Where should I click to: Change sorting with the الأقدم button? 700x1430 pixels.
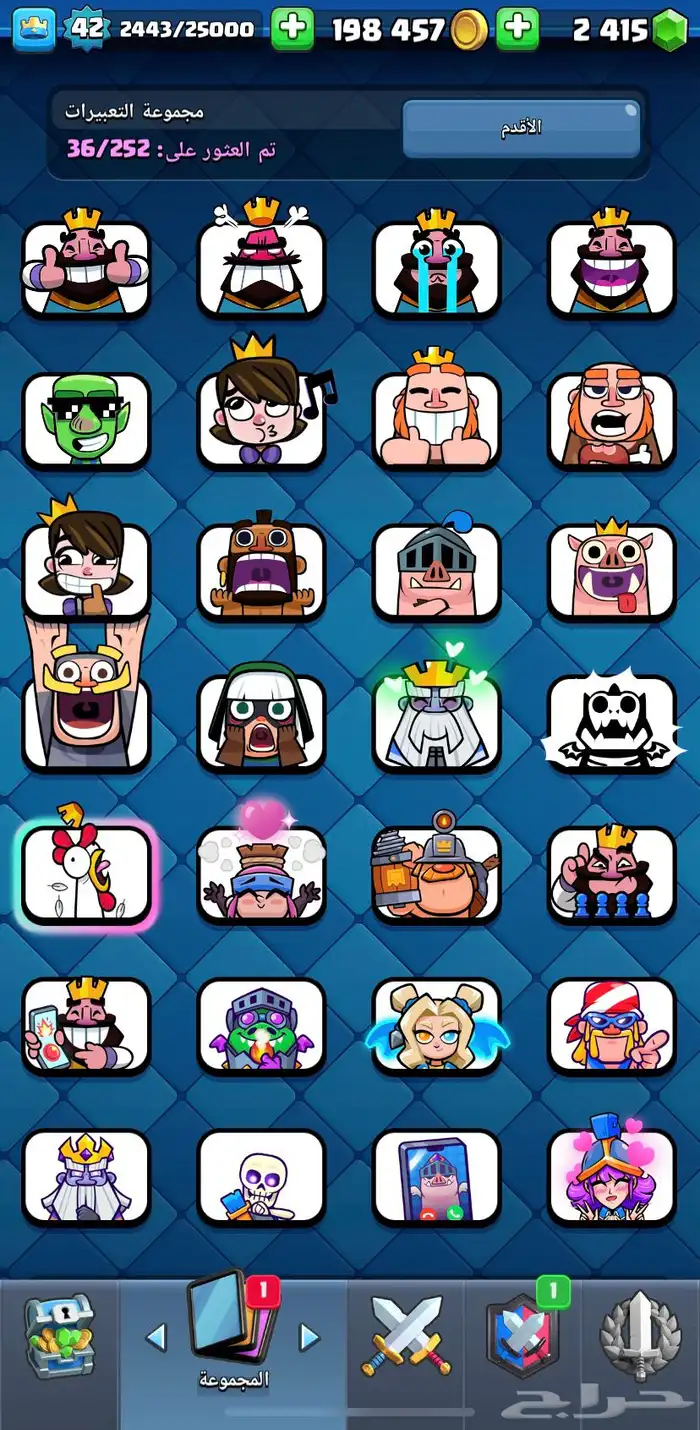pos(521,128)
